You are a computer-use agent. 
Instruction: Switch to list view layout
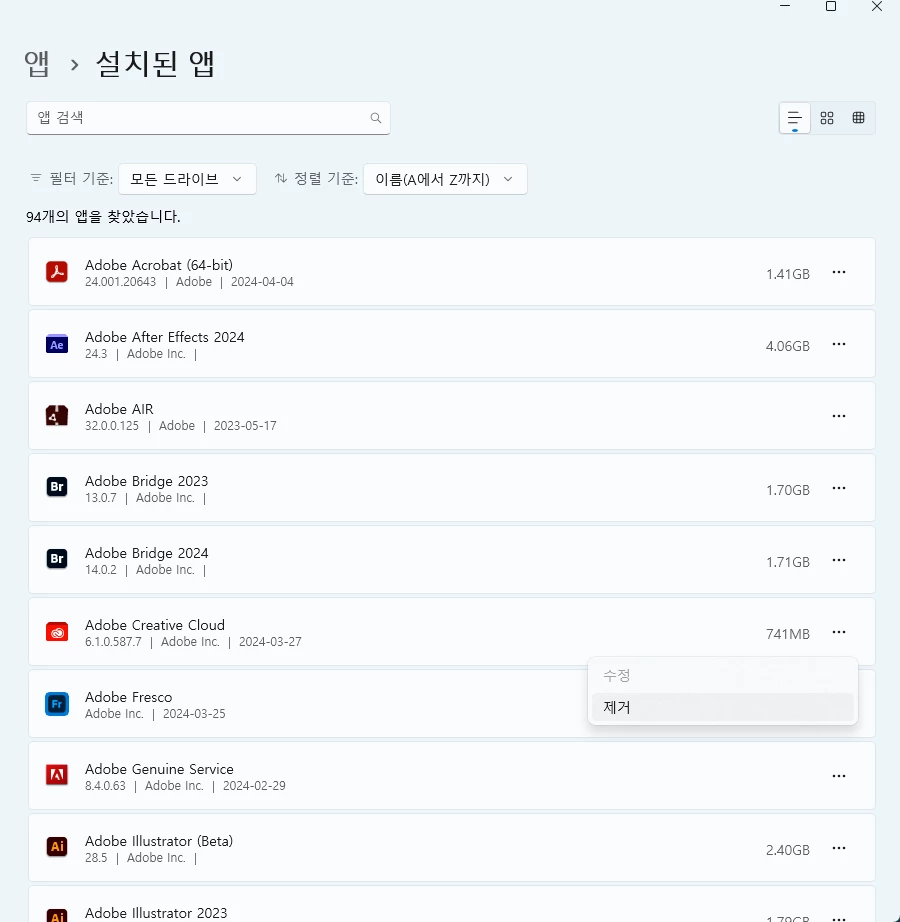(795, 118)
